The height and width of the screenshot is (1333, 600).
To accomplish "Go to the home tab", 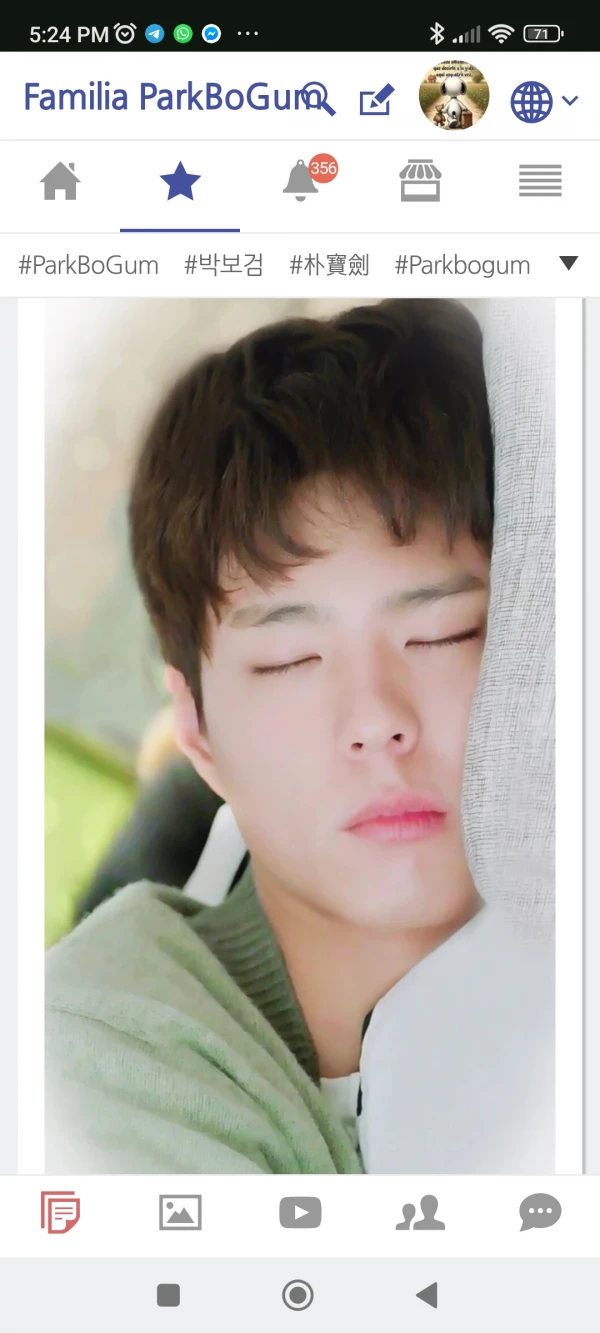I will (60, 182).
